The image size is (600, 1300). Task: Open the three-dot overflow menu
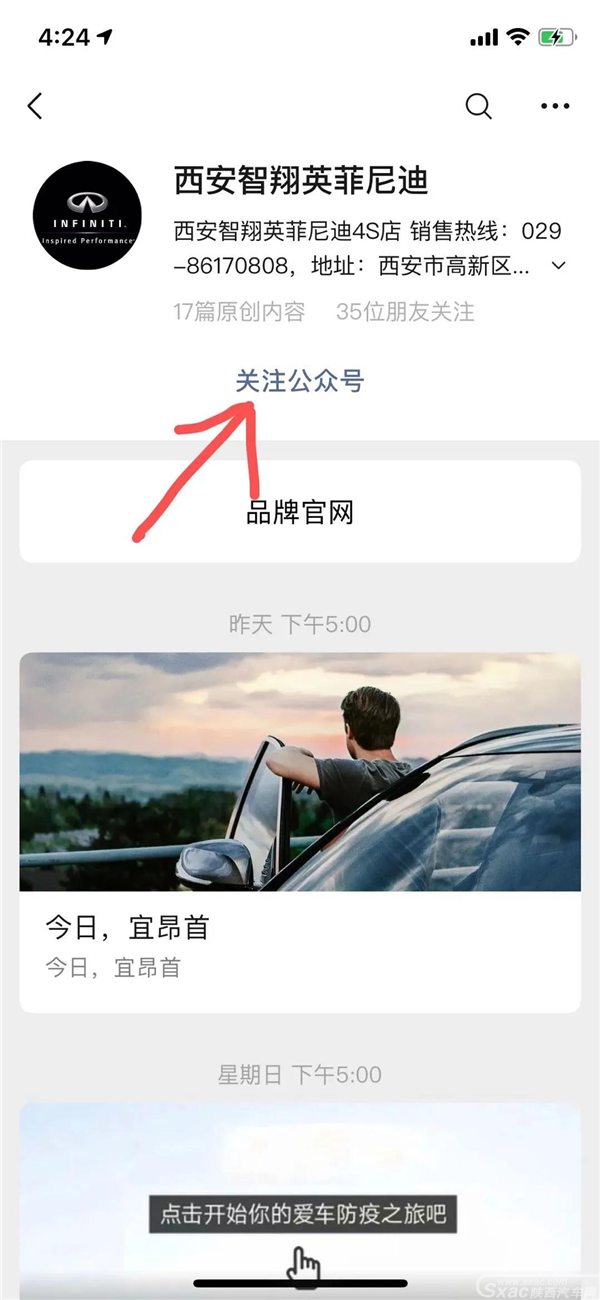[555, 106]
